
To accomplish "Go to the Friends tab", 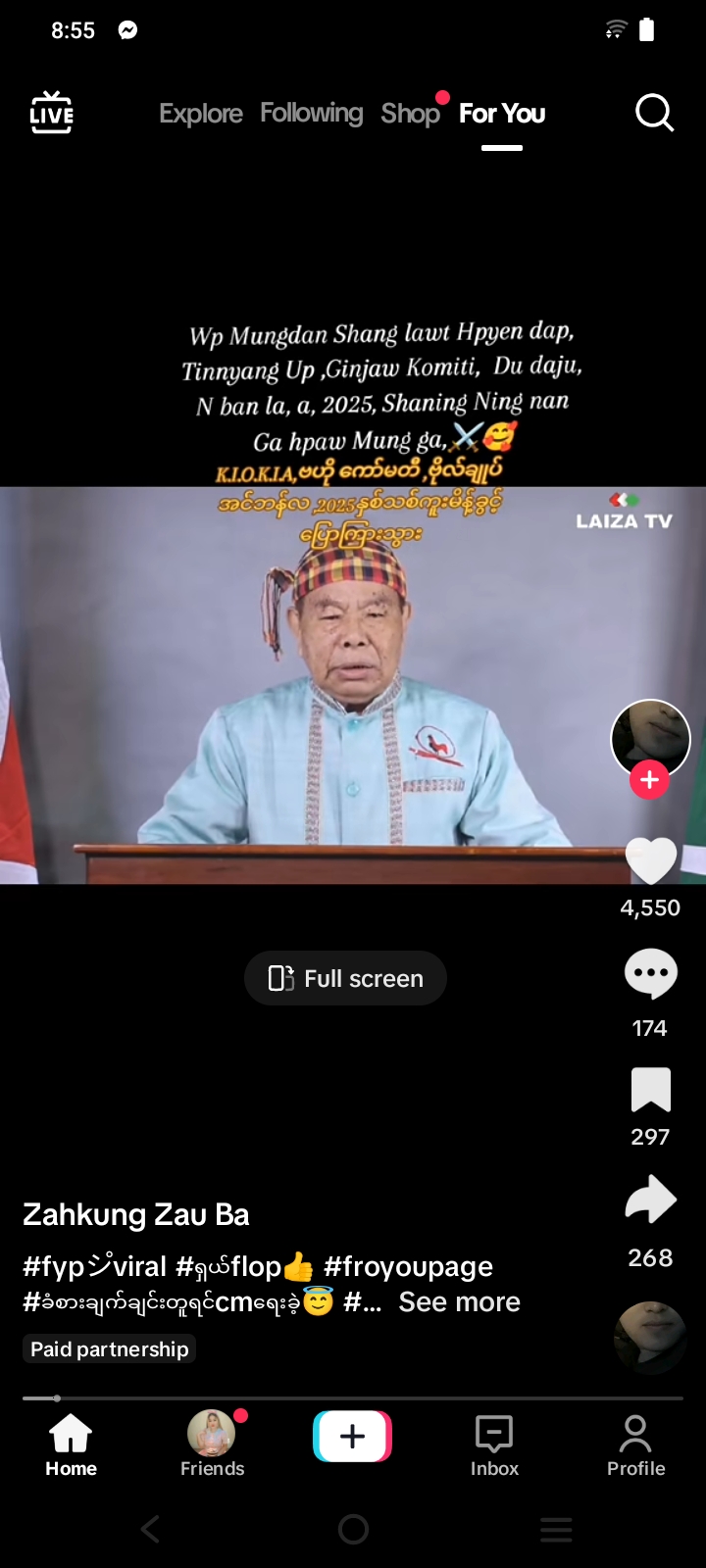I will pyautogui.click(x=212, y=1444).
